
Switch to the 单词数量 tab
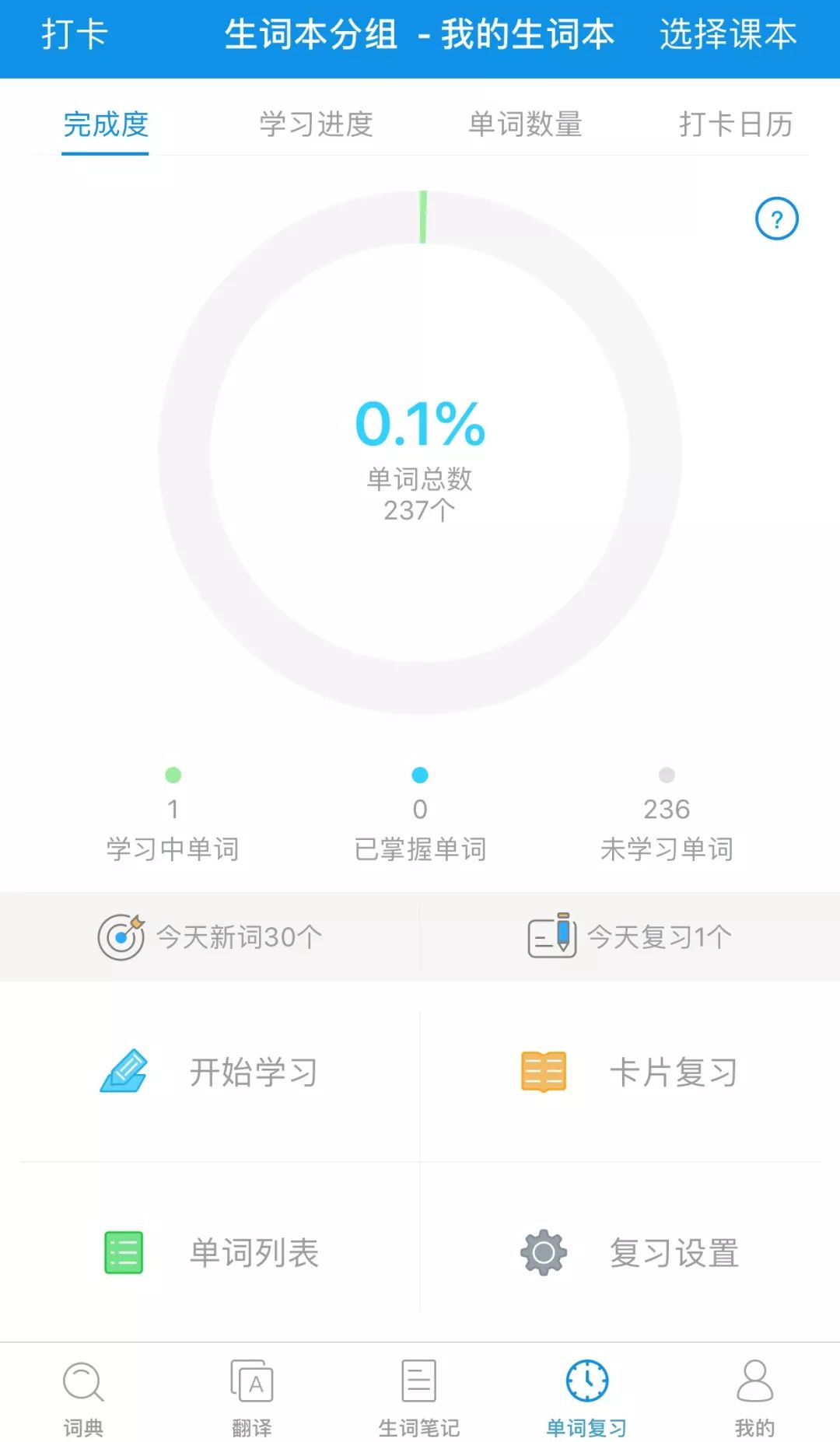click(525, 124)
